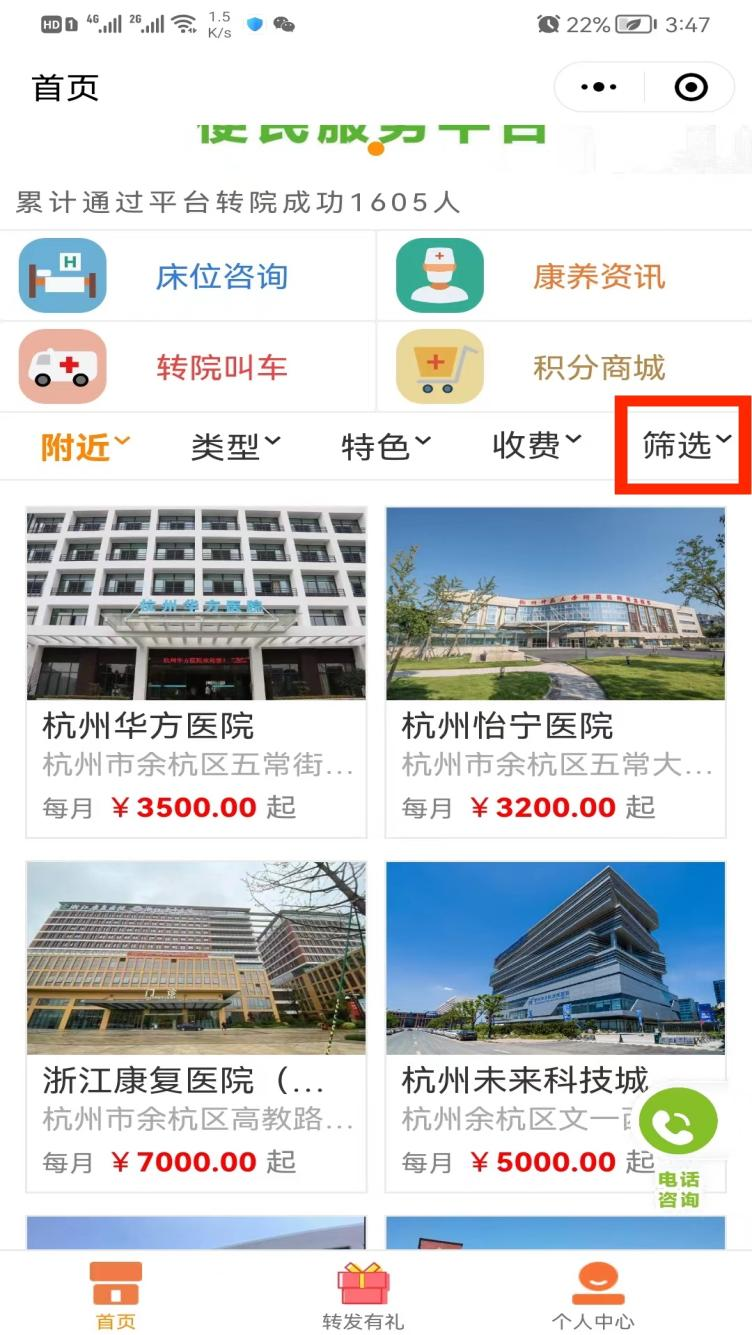Open 康养资讯 wellness news
752x1335 pixels.
click(565, 276)
